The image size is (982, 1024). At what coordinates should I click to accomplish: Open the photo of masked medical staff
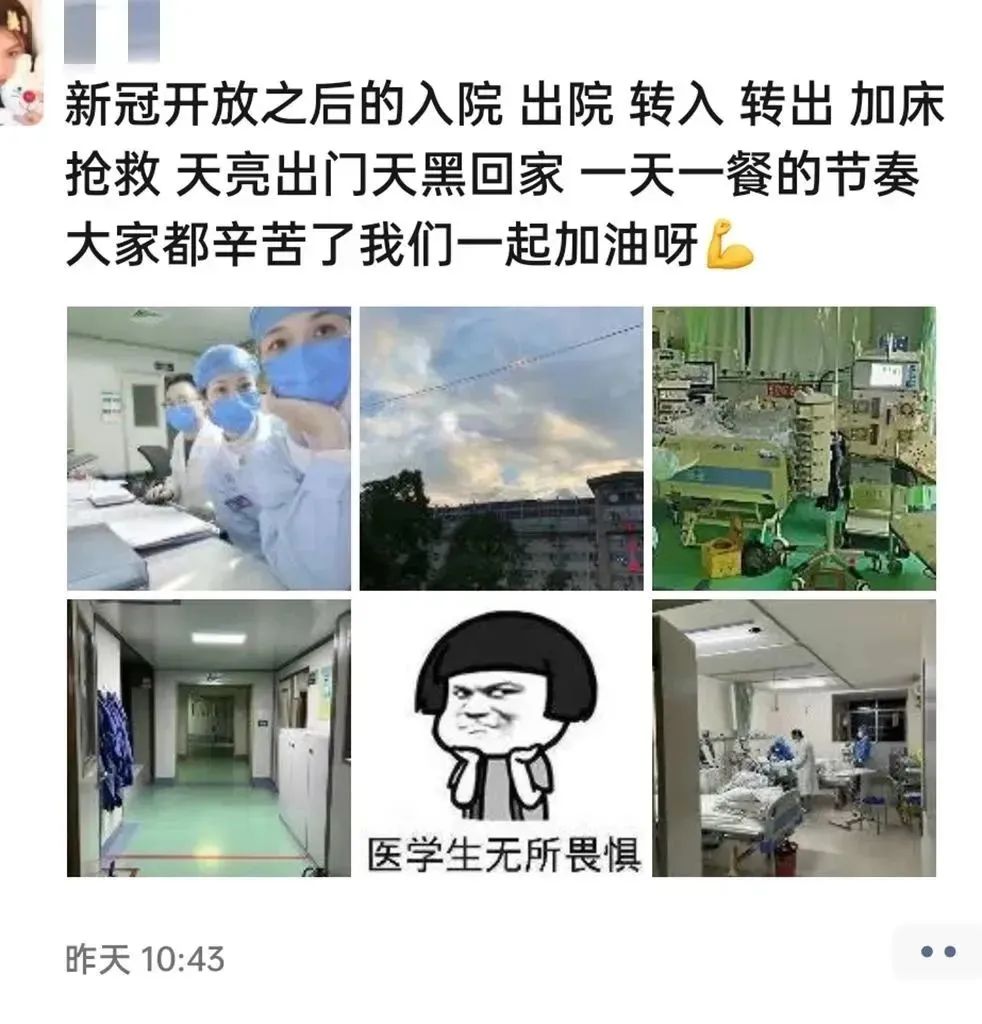pyautogui.click(x=208, y=448)
